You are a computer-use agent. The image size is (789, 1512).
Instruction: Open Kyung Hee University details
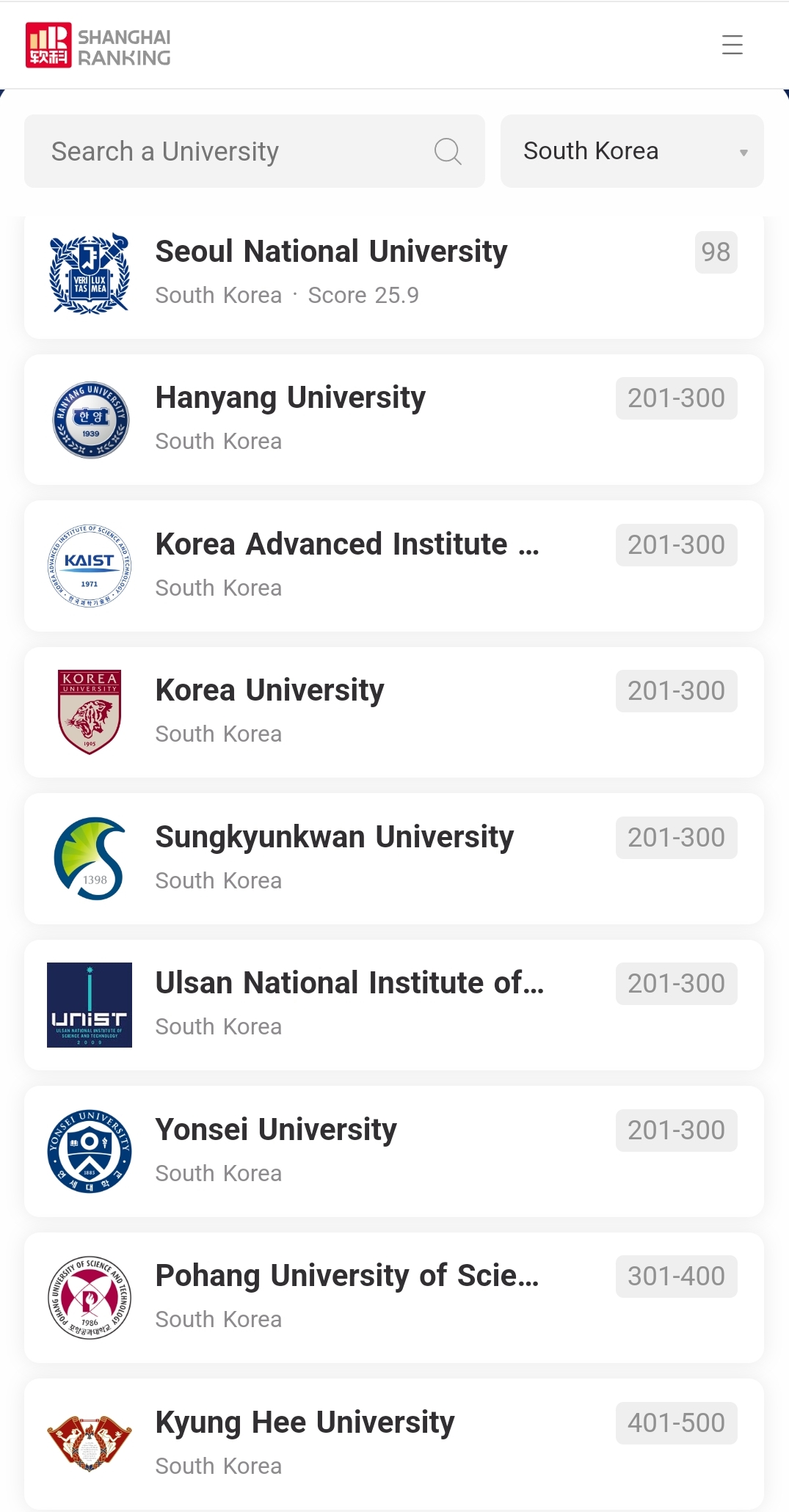[305, 1423]
